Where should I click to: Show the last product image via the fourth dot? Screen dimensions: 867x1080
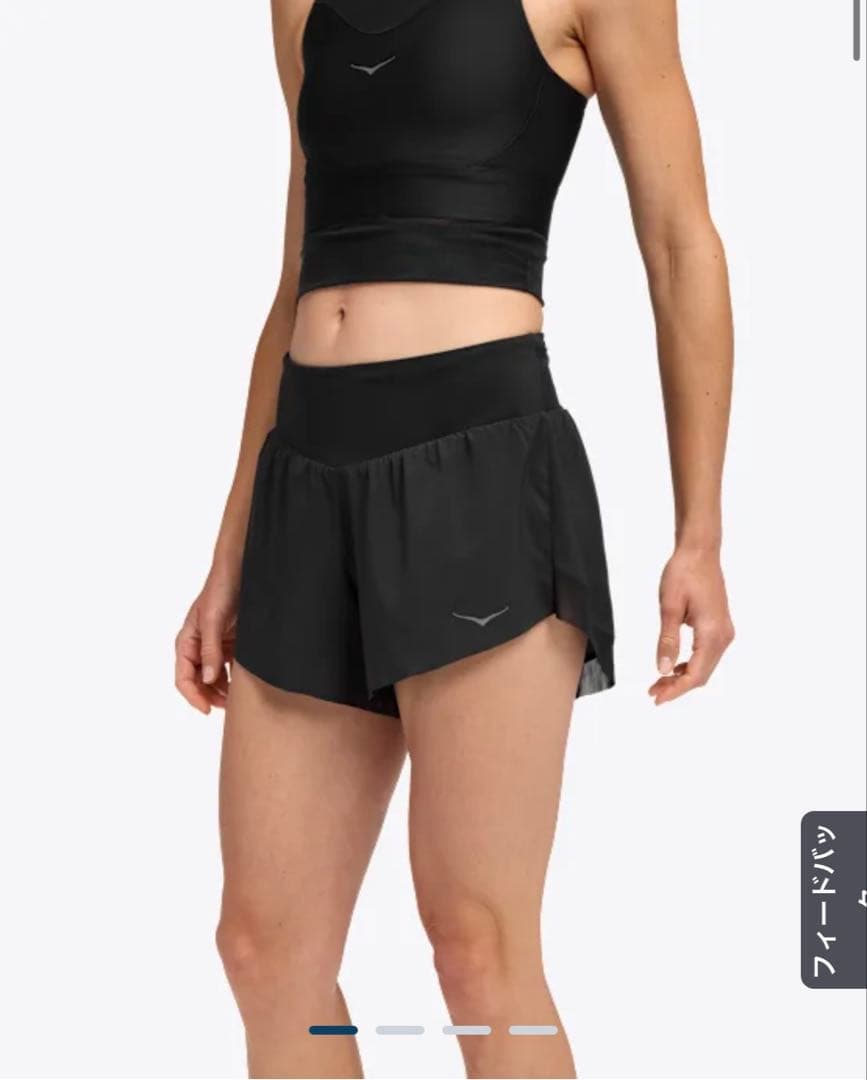(x=533, y=1030)
